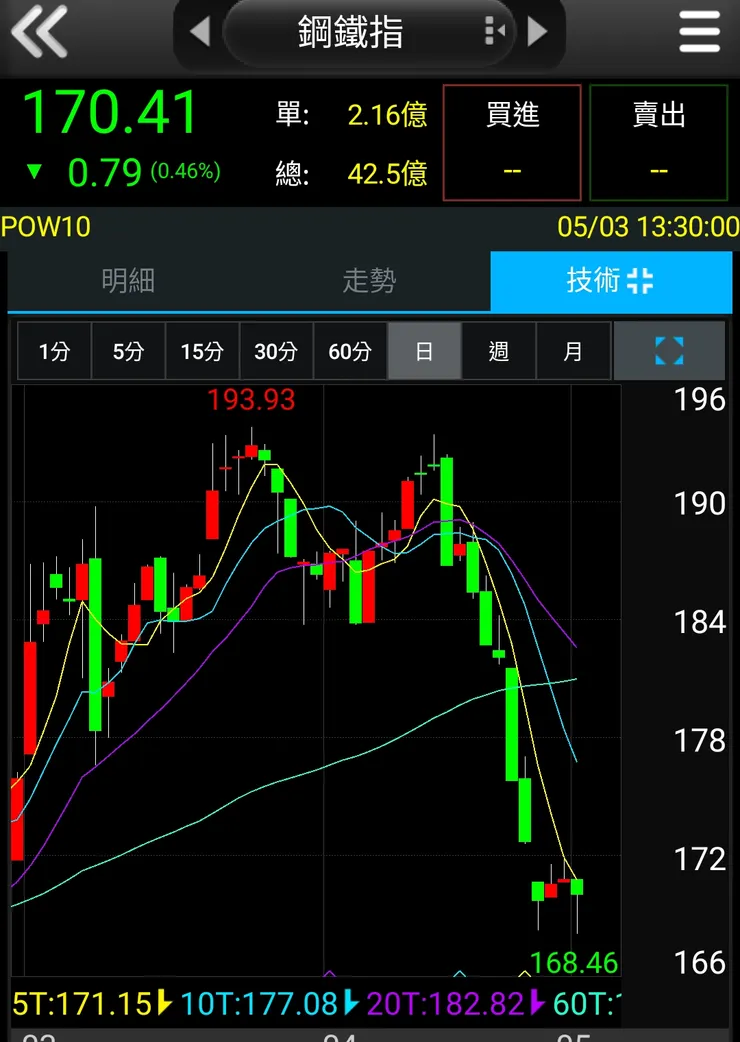Select the 技術 tab

(610, 281)
